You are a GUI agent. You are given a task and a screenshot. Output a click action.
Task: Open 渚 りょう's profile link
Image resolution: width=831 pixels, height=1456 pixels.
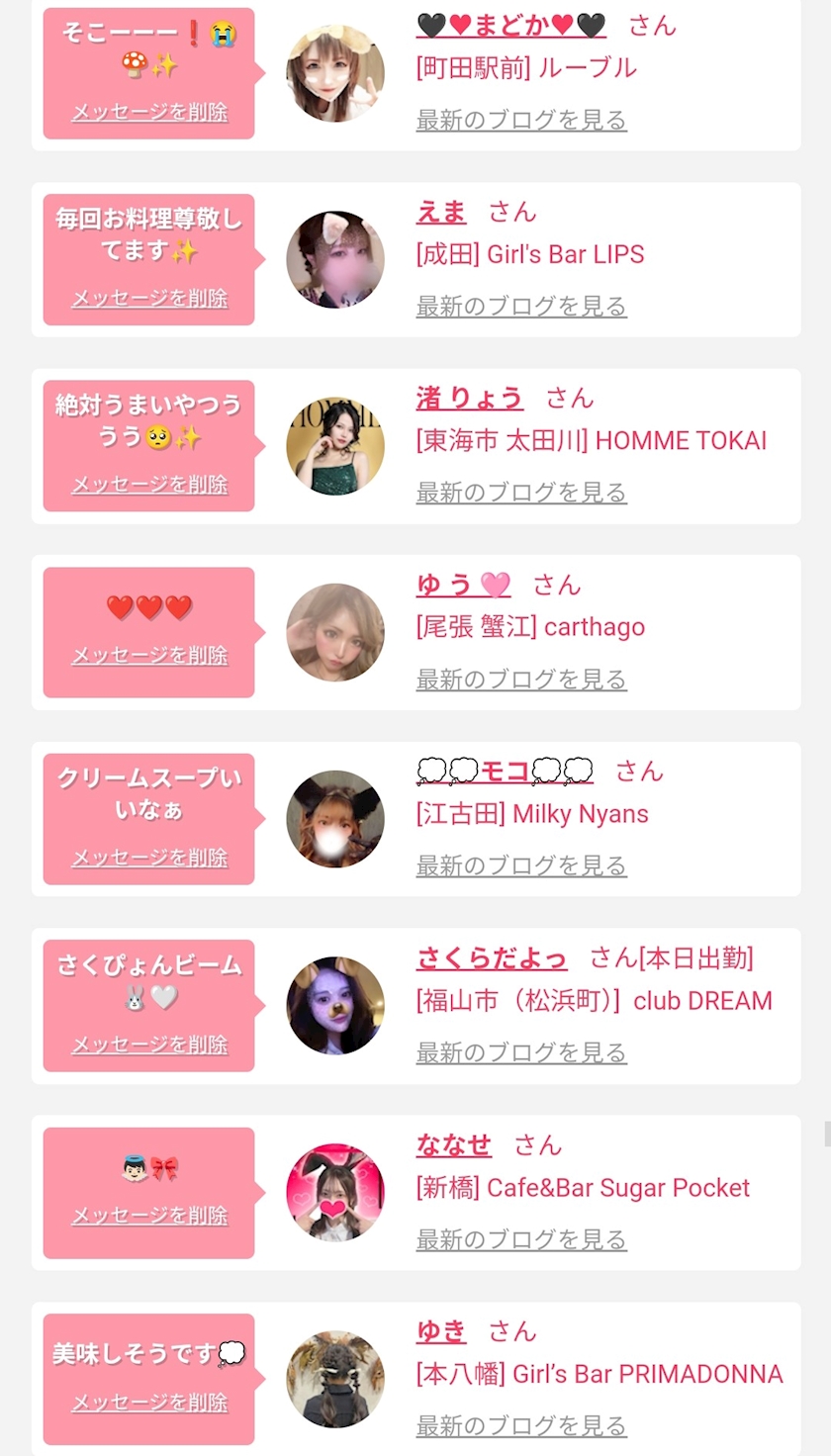(x=470, y=398)
